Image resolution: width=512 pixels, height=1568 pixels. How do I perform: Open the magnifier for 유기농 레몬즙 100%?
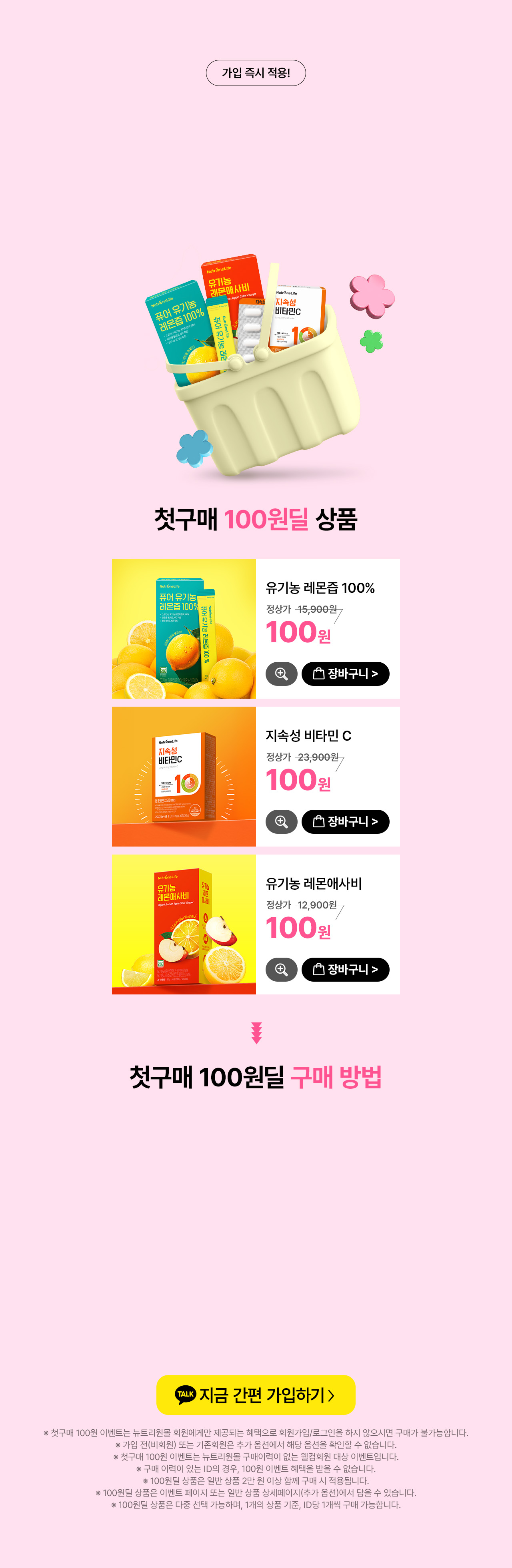(x=281, y=674)
